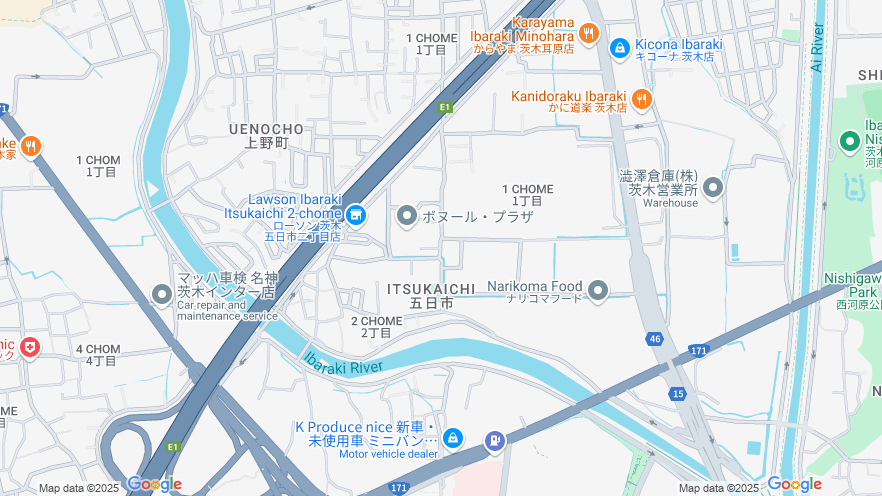Tap the 澁澤倉庫 Warehouse marker
The image size is (882, 496).
coord(713,187)
